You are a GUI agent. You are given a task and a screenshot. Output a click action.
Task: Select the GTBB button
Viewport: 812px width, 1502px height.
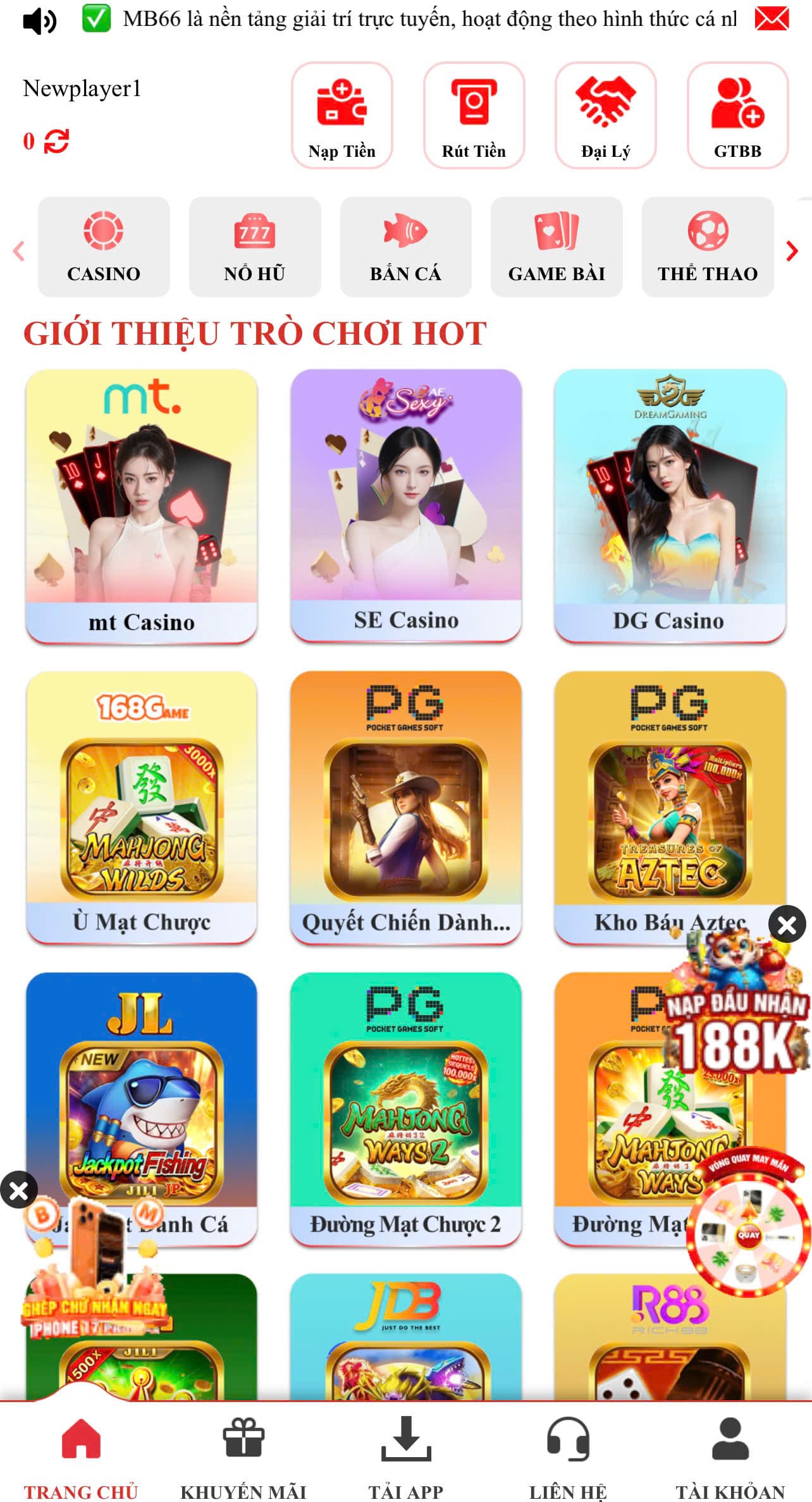click(737, 115)
